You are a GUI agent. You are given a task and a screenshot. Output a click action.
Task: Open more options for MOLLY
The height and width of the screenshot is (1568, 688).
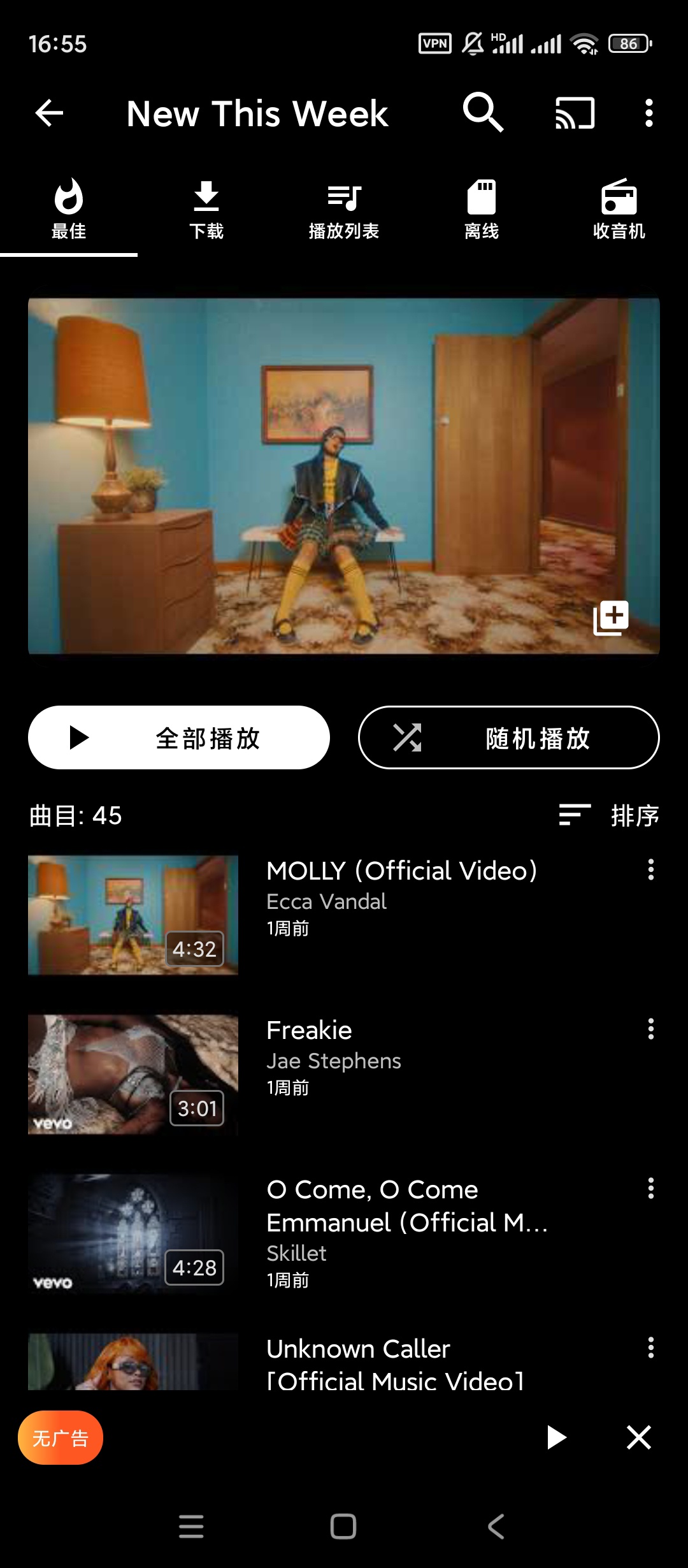coord(650,869)
